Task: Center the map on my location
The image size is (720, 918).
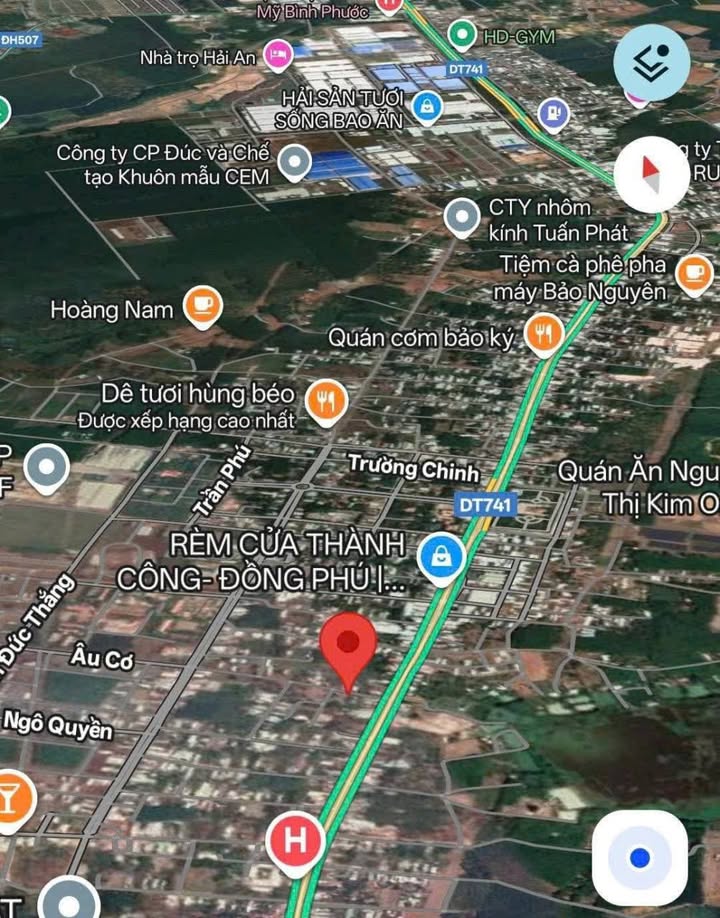Action: coord(640,858)
